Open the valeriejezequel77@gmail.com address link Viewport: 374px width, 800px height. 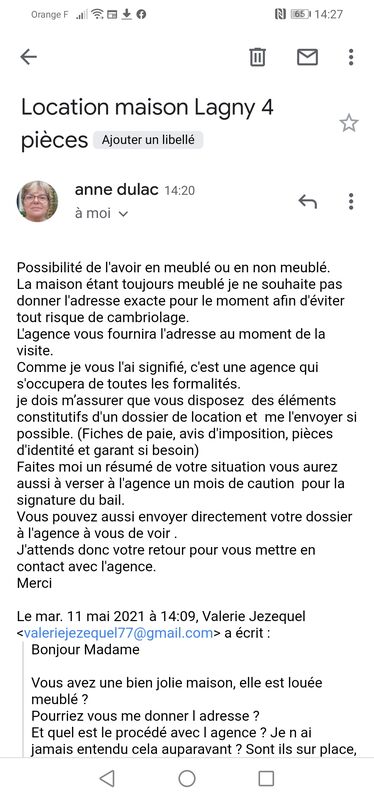pos(118,633)
